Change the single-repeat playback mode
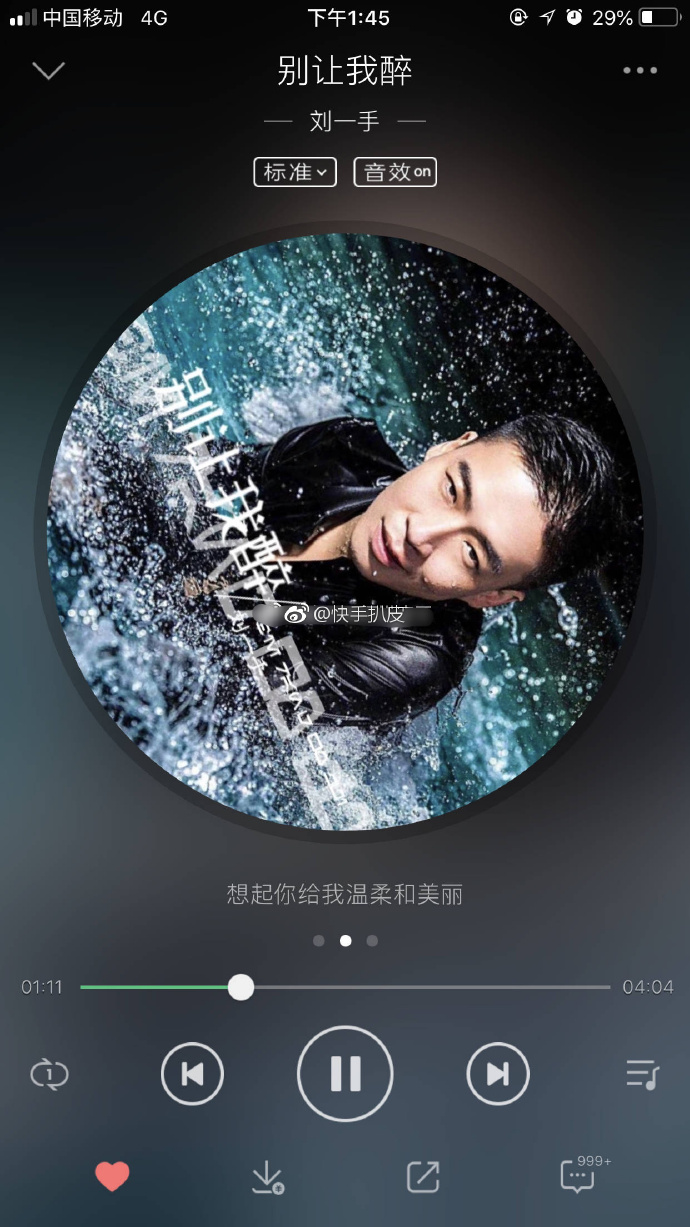Viewport: 690px width, 1227px height. click(x=49, y=1075)
